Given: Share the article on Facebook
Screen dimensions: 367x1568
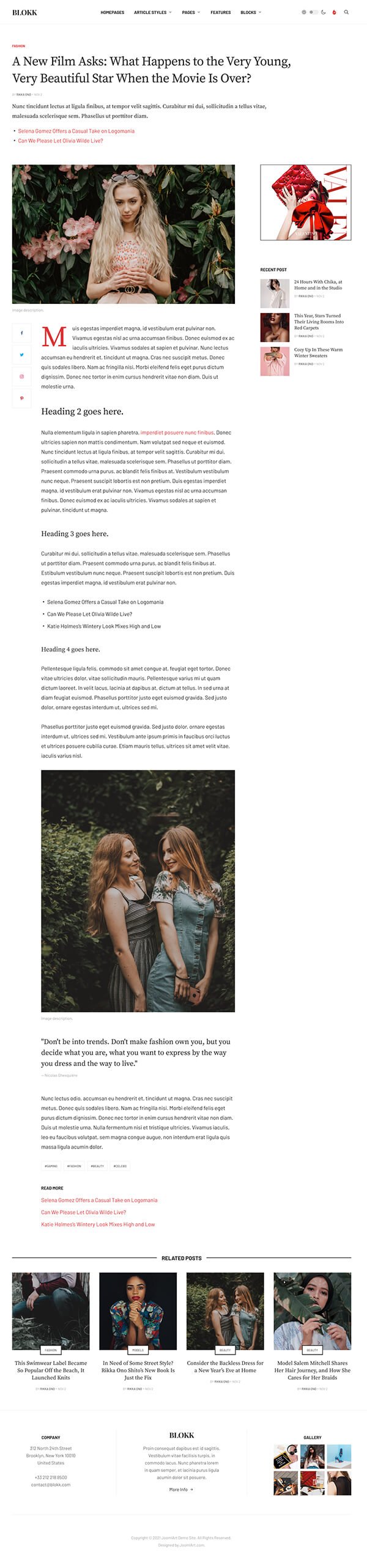Looking at the screenshot, I should pyautogui.click(x=21, y=333).
